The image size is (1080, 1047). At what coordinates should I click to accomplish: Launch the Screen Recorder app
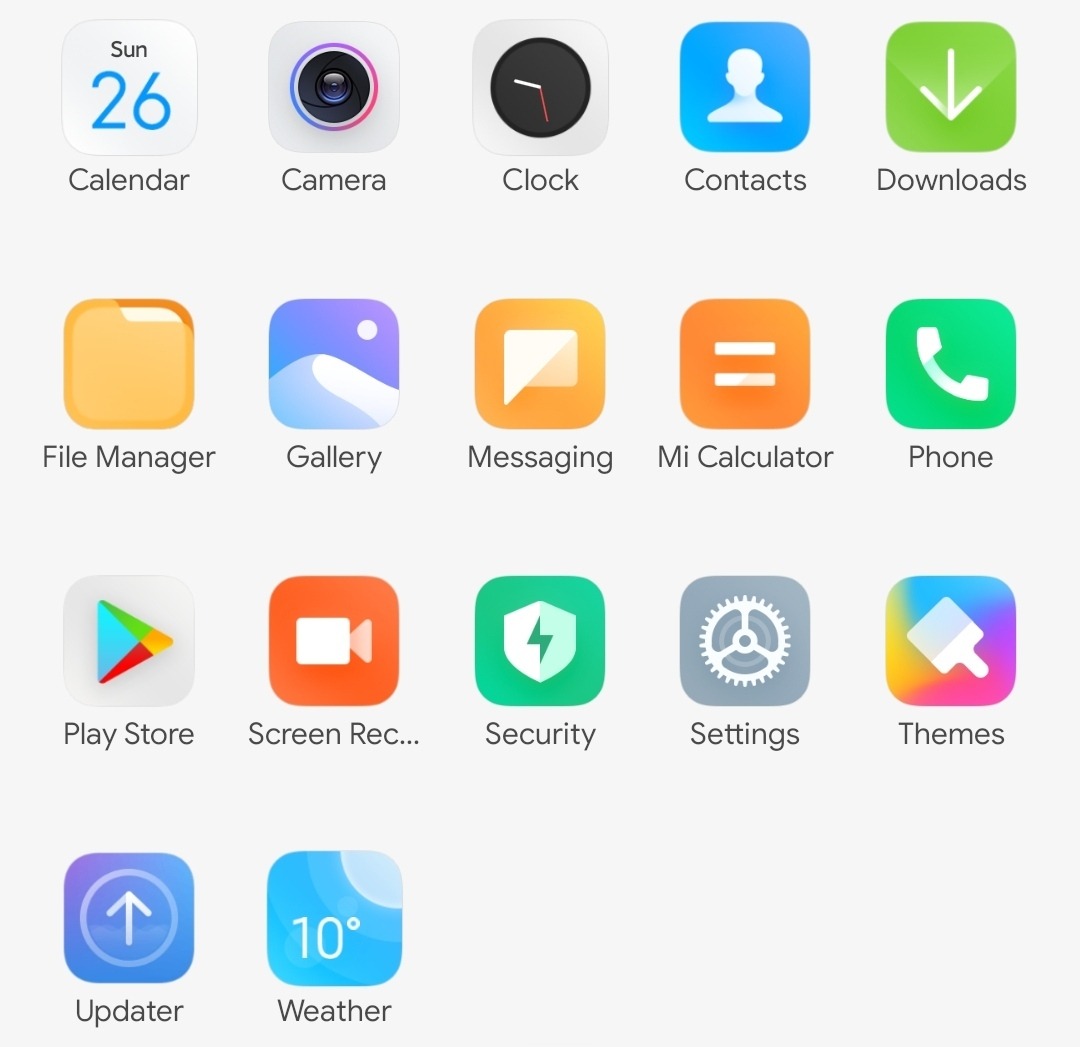(x=334, y=642)
